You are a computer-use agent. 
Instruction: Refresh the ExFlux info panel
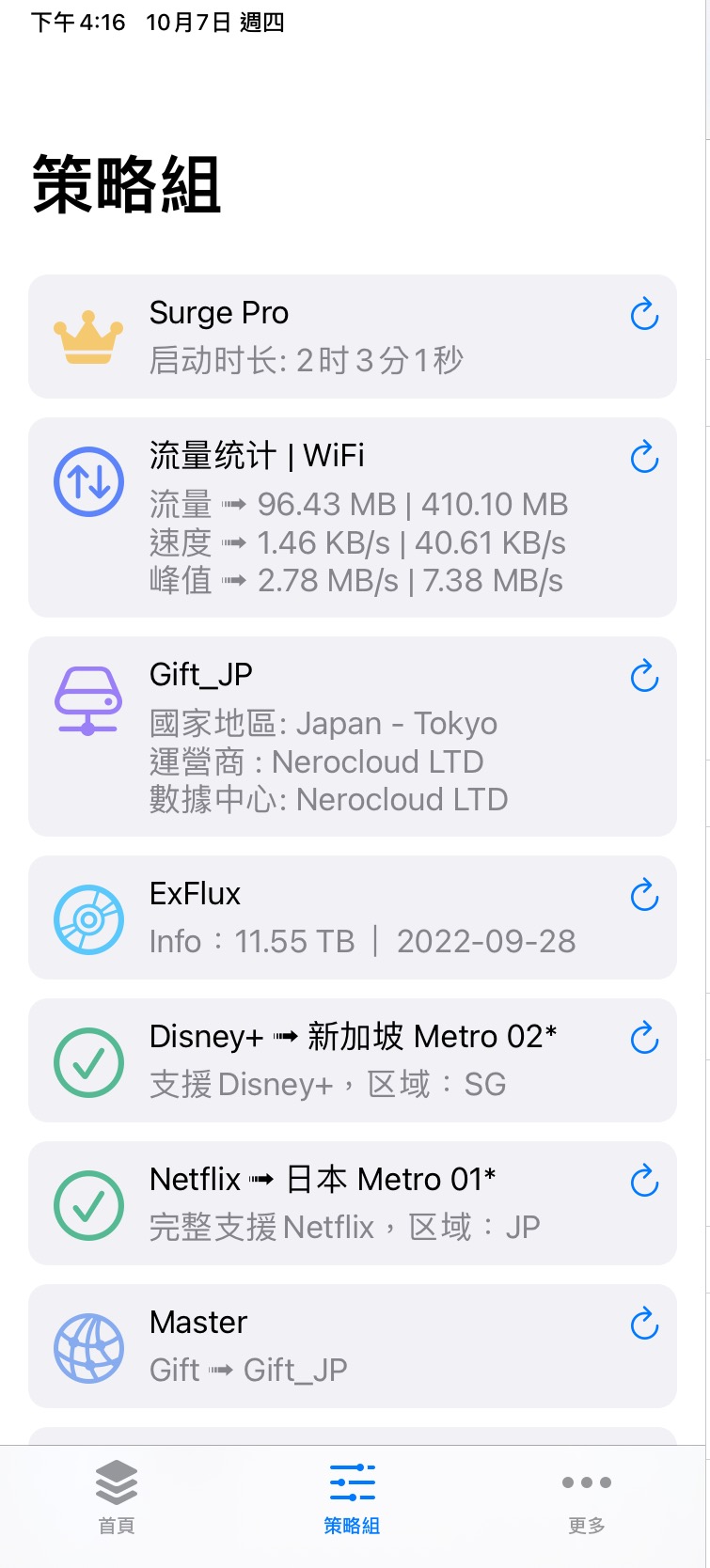click(x=644, y=895)
